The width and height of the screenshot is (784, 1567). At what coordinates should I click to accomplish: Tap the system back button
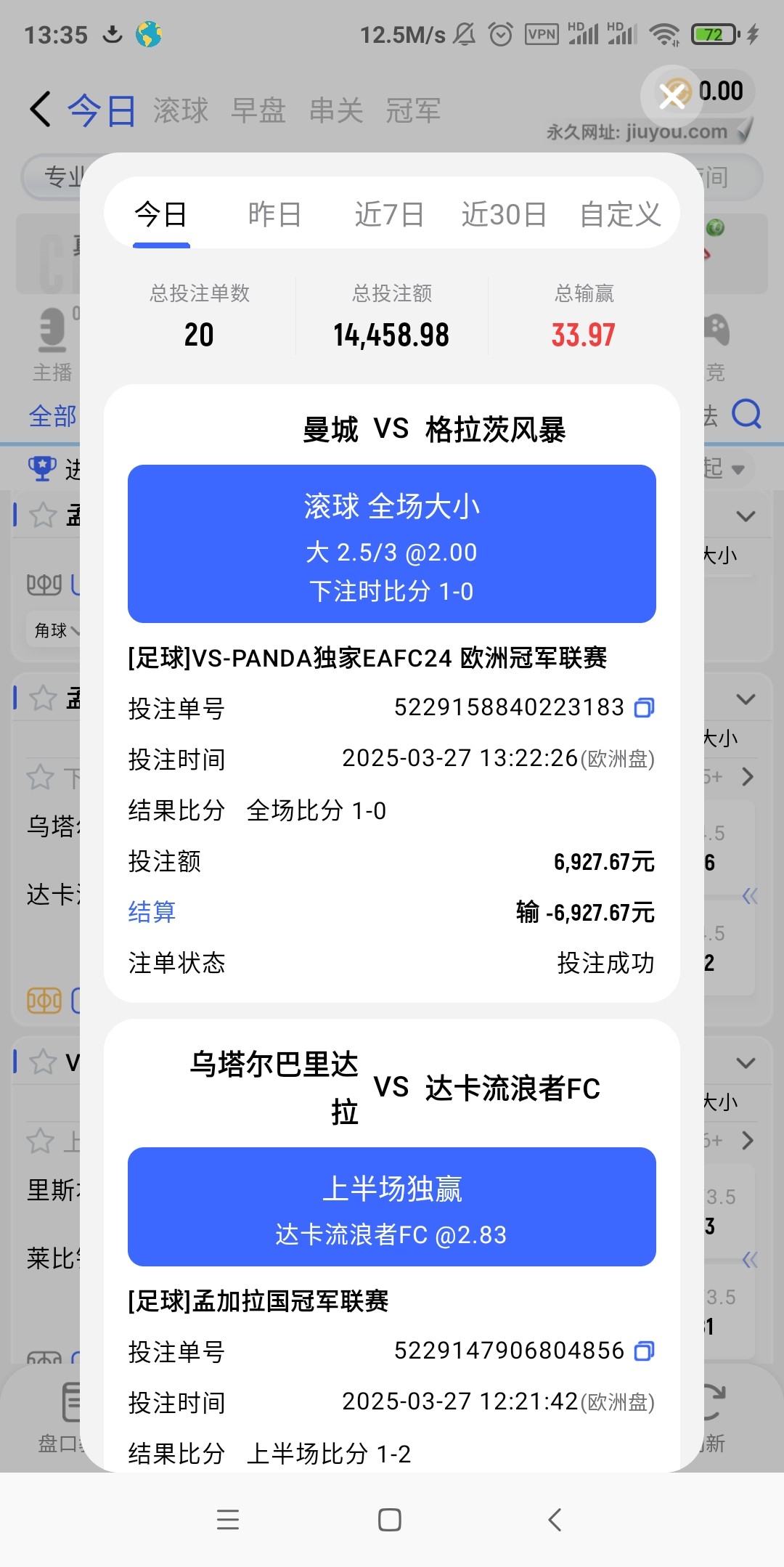coord(555,1520)
